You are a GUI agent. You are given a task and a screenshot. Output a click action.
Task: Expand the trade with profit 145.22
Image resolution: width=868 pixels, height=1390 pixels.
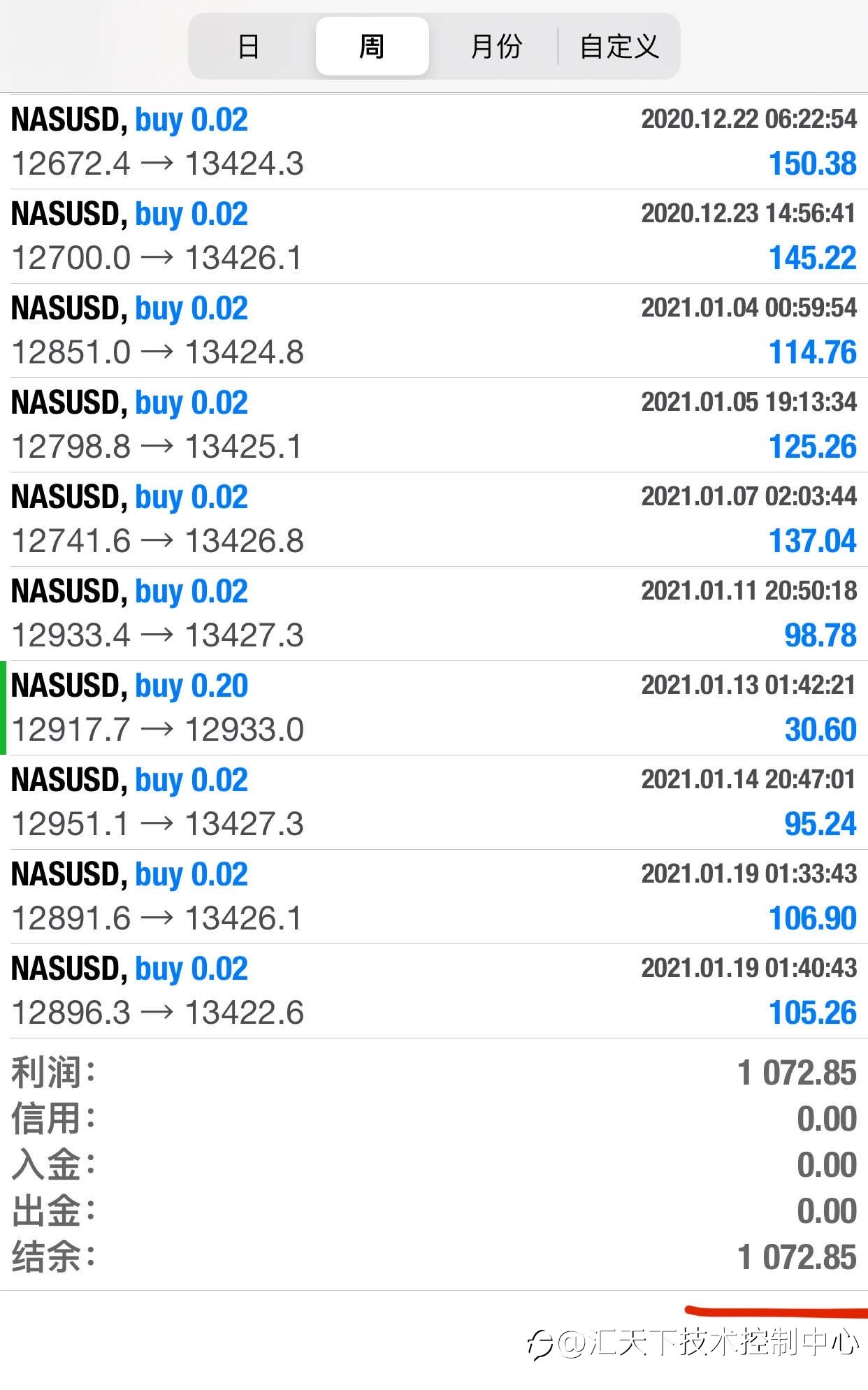click(434, 236)
